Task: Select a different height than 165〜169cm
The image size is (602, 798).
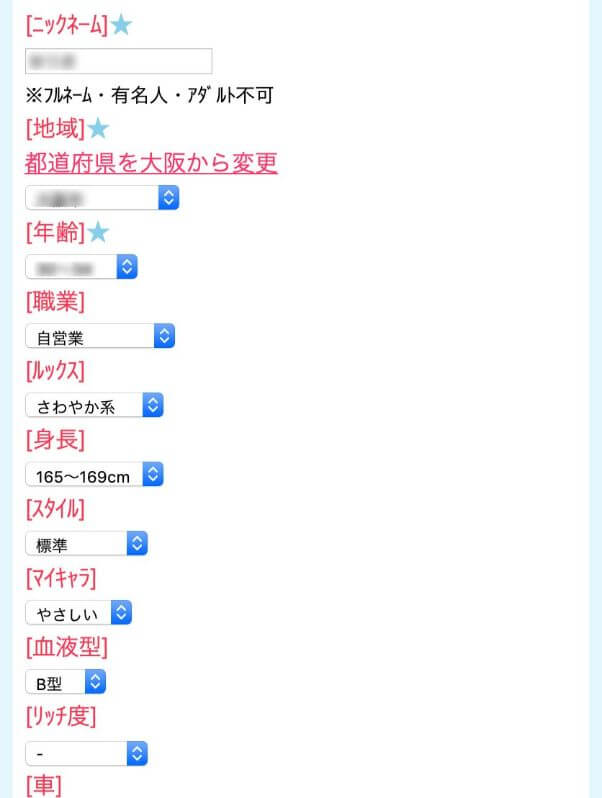Action: 94,475
